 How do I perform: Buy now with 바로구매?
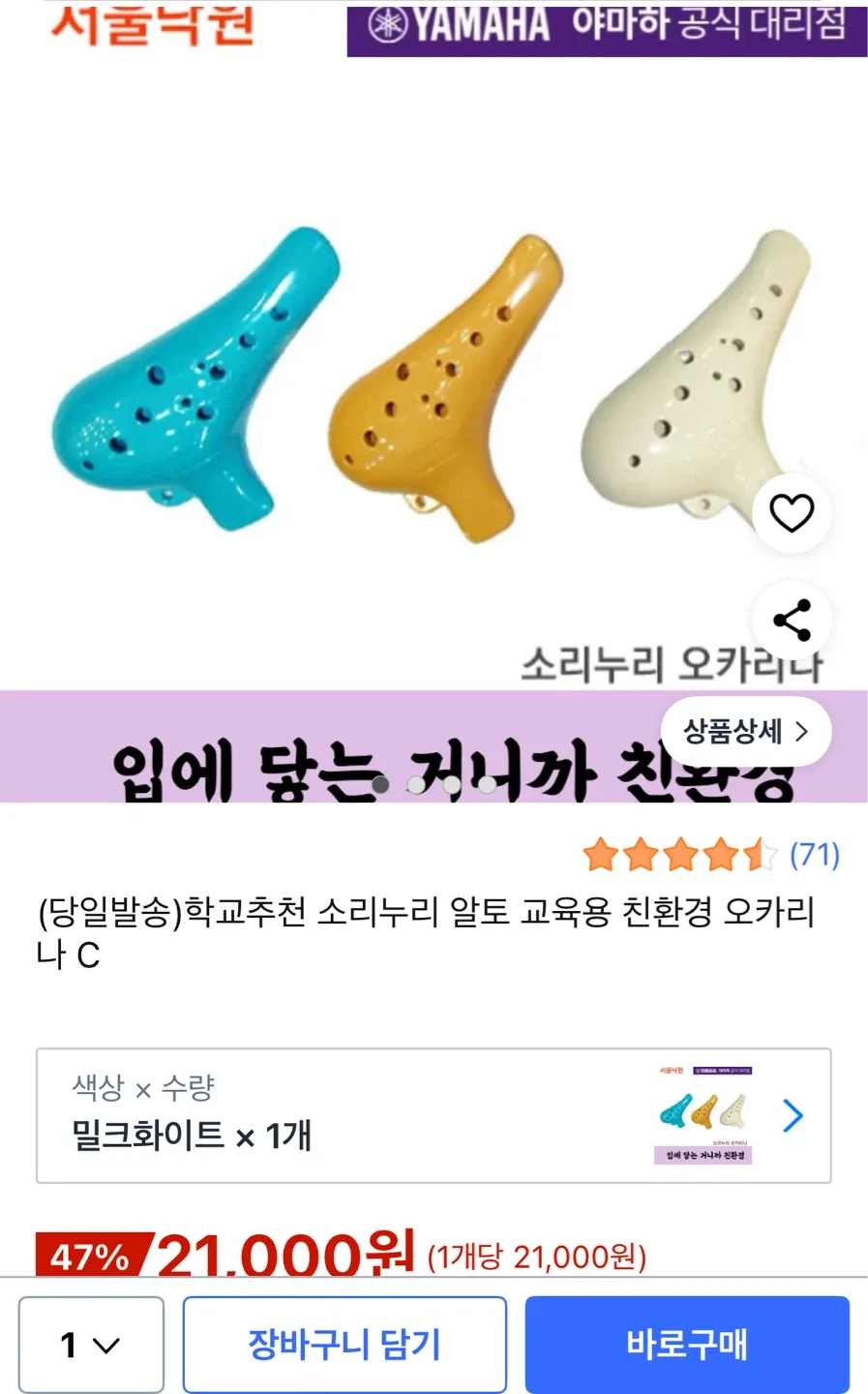tap(687, 1345)
